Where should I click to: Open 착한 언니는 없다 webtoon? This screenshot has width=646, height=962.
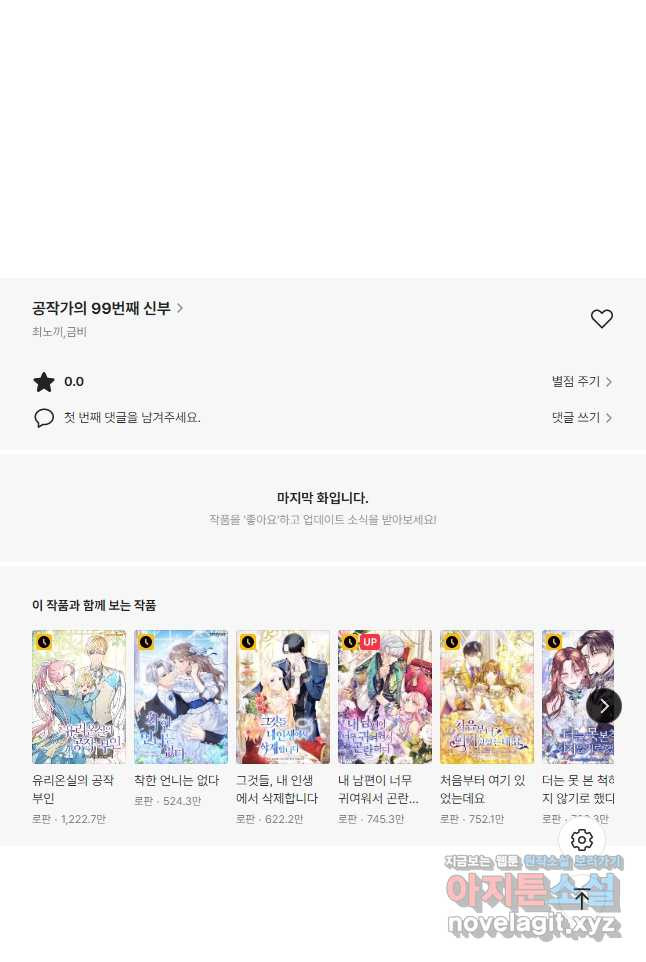(x=181, y=697)
